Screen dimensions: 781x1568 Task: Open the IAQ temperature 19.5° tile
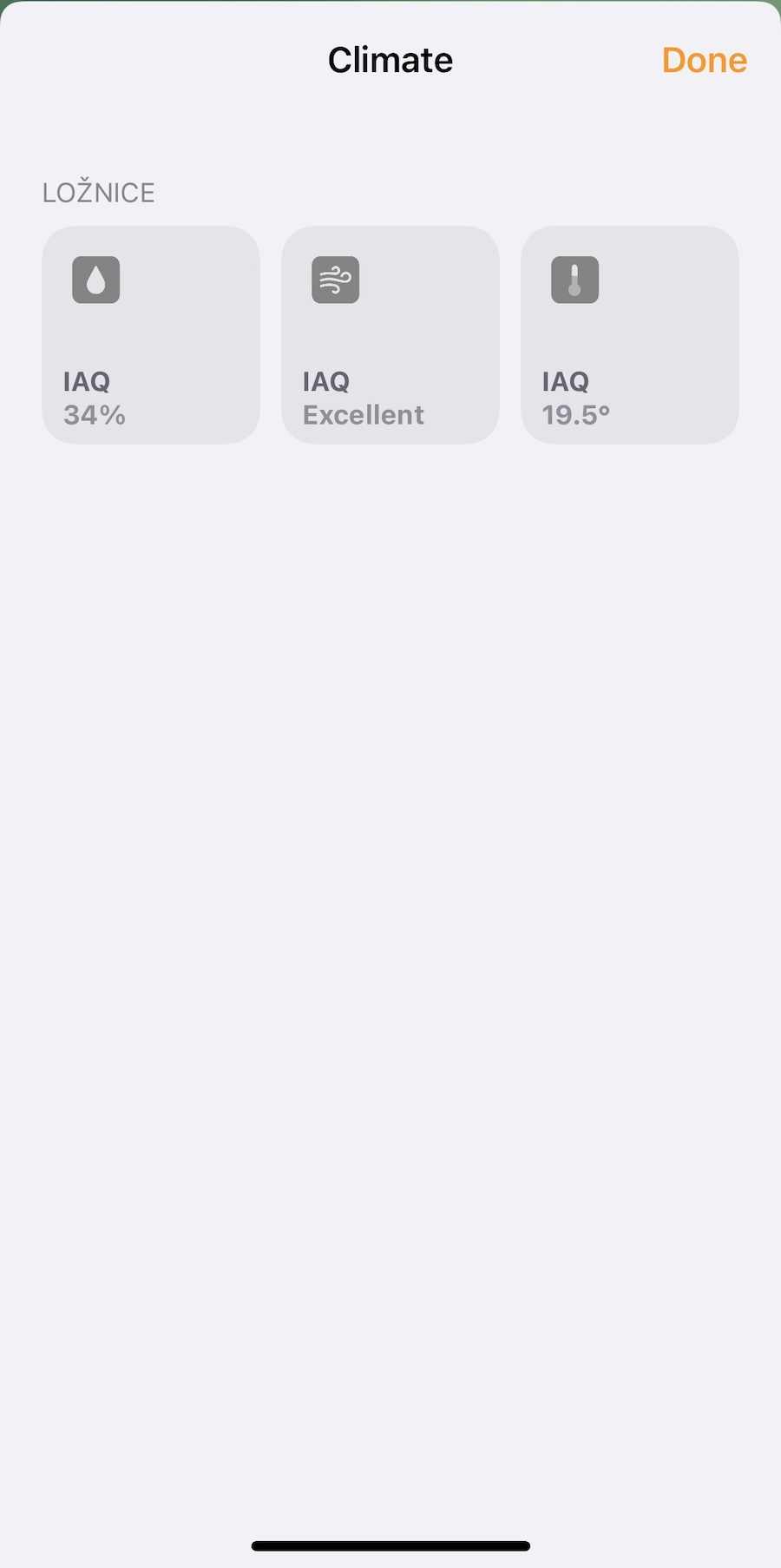[630, 335]
